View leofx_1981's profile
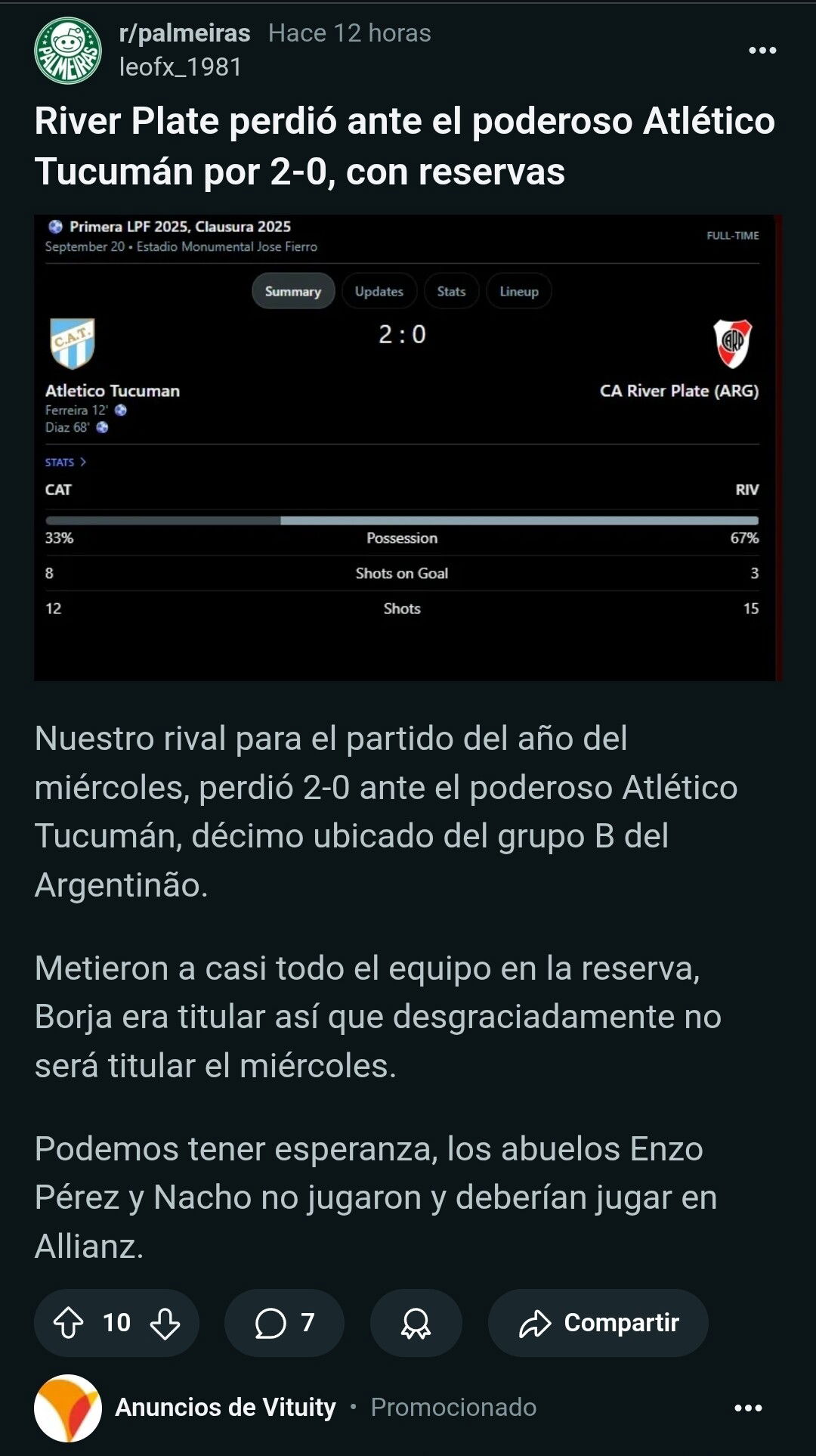Screen dimensions: 816x1456 (181, 67)
